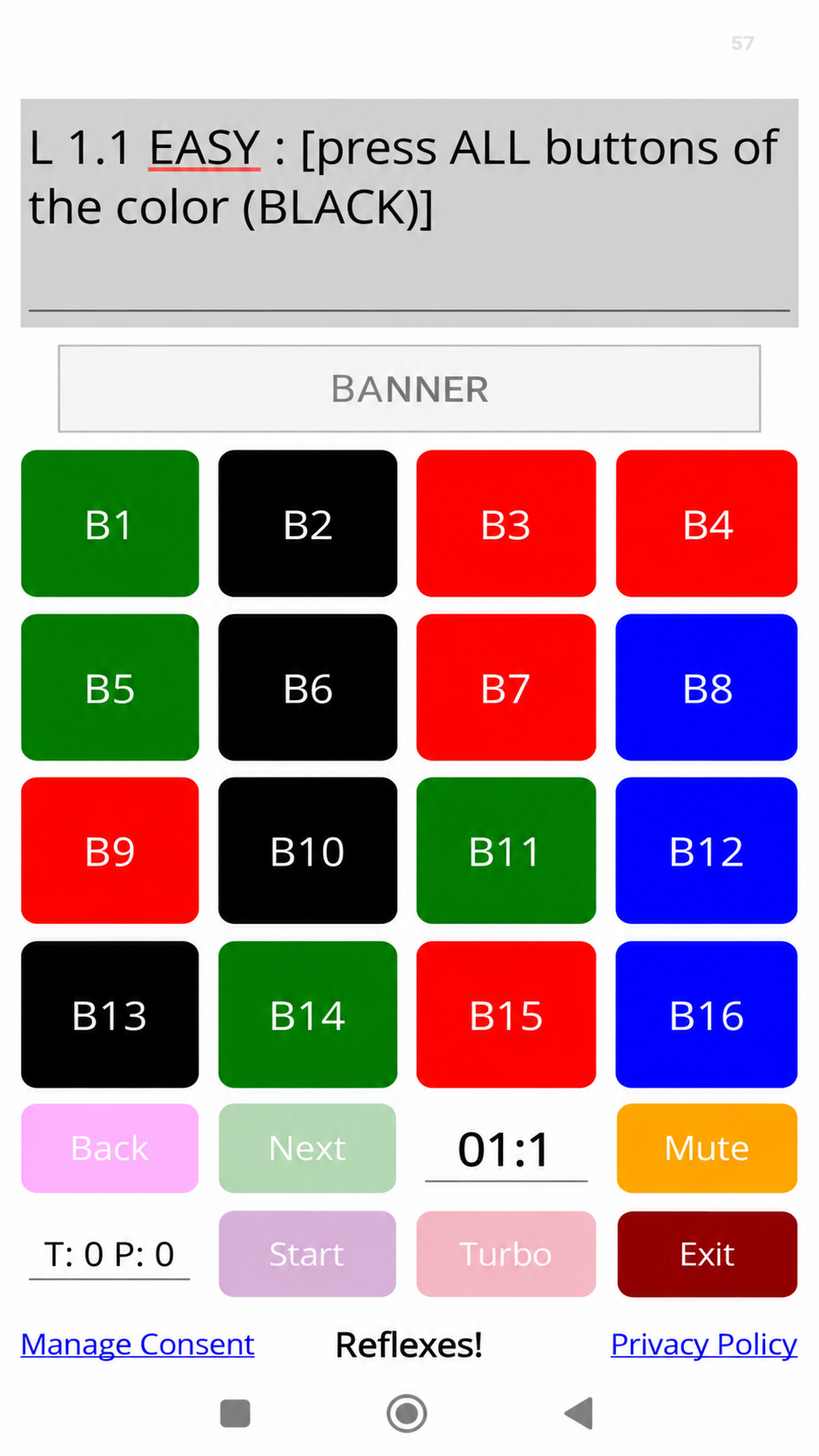The width and height of the screenshot is (819, 1456).
Task: Tap the blue B8 button
Action: point(706,687)
